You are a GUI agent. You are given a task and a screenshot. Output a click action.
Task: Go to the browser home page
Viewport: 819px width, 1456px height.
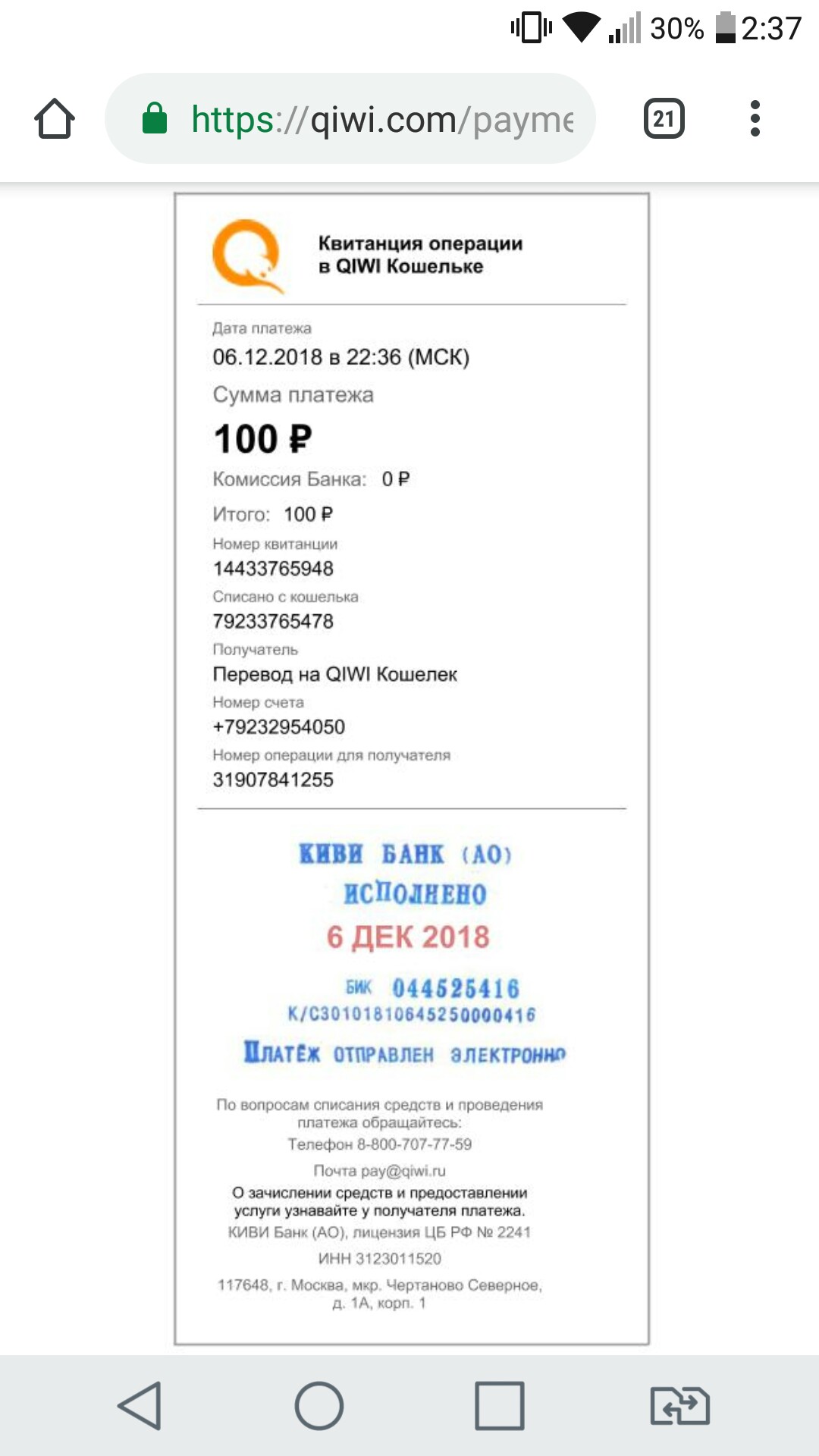55,118
